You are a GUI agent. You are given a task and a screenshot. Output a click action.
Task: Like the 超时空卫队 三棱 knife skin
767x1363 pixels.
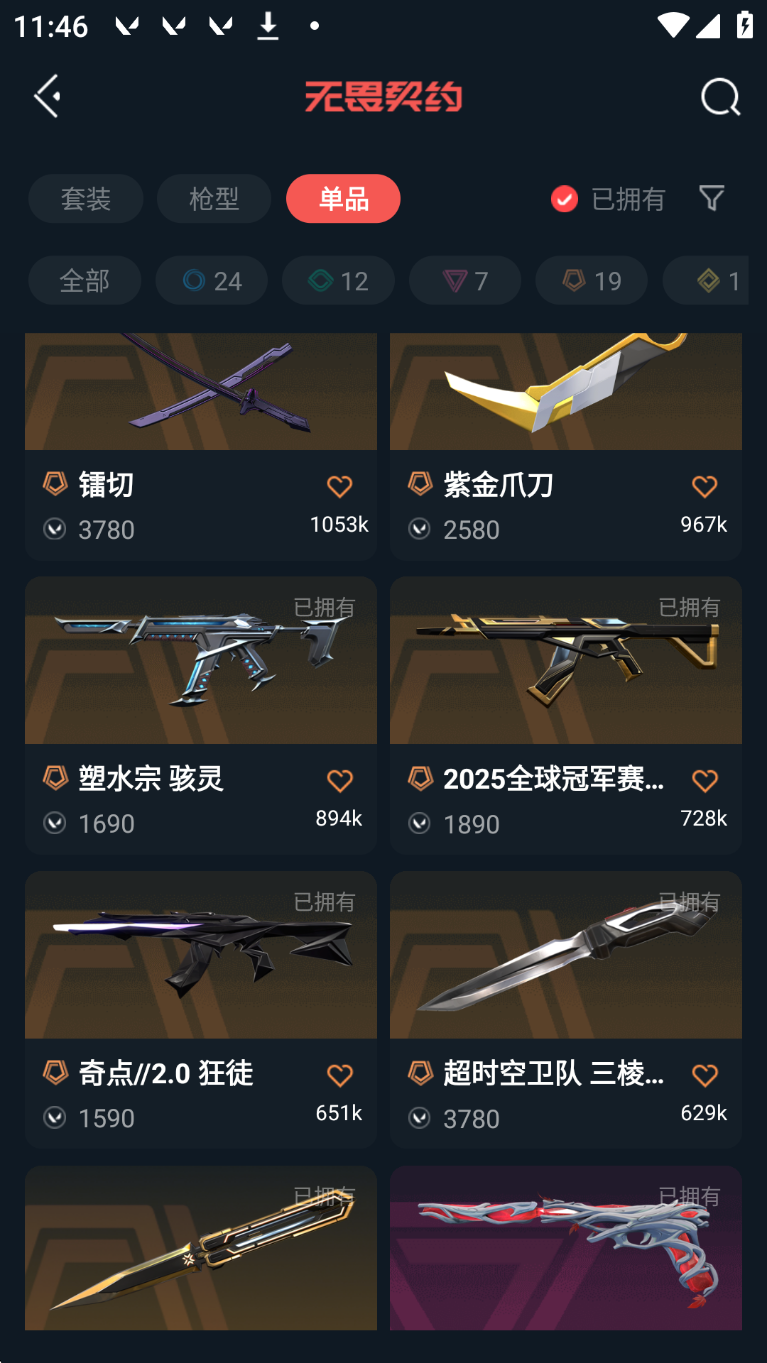click(704, 1076)
